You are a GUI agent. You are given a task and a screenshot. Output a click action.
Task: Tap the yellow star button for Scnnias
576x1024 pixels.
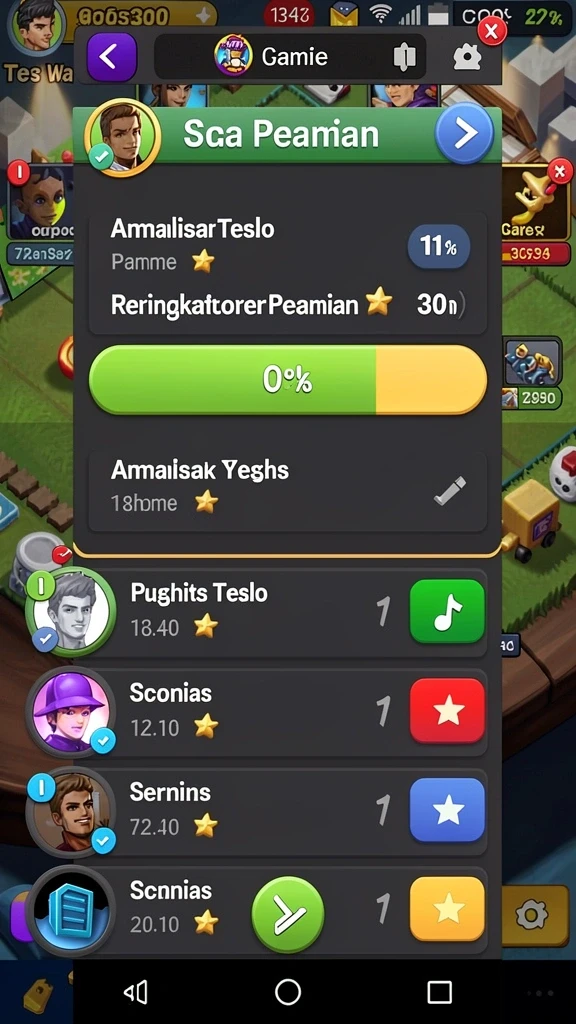coord(447,909)
